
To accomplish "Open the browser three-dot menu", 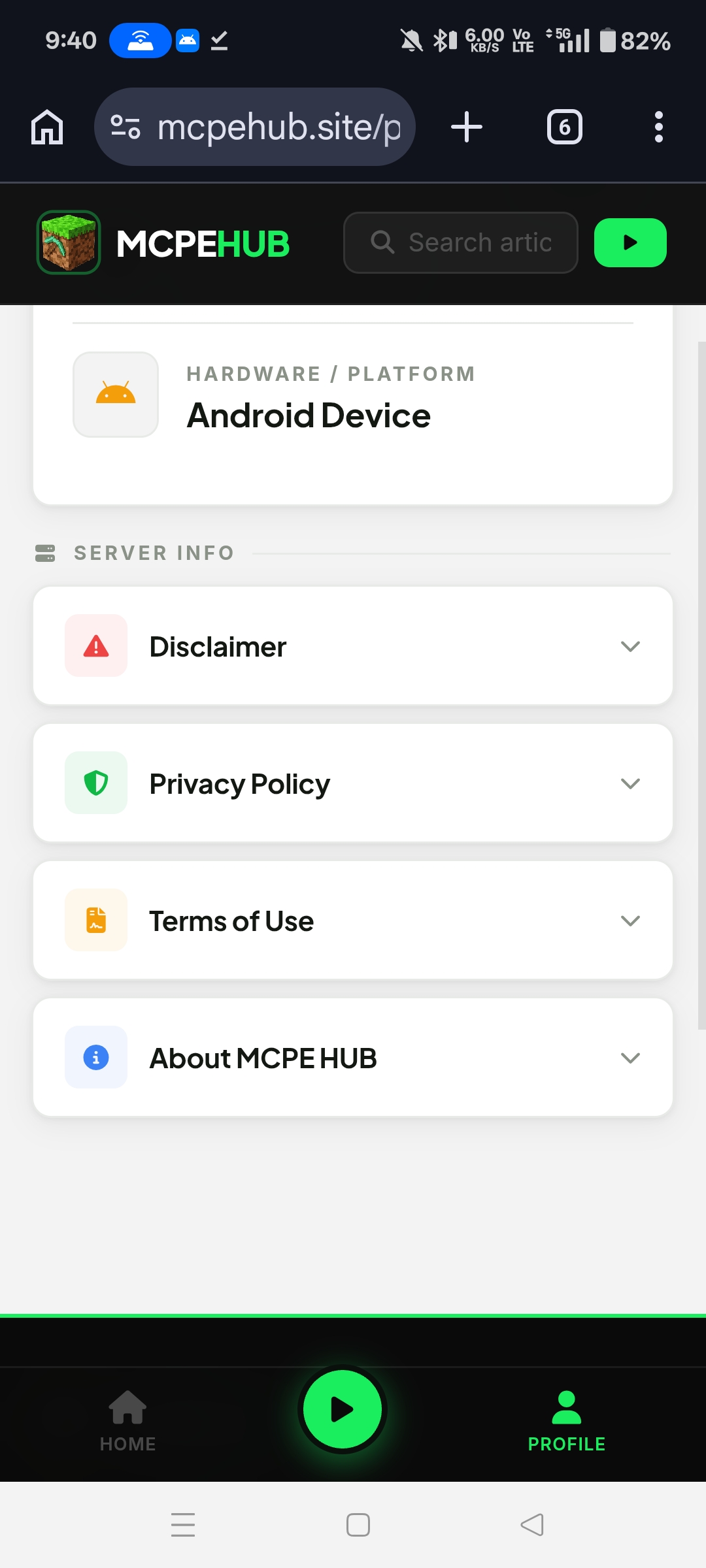I will 659,126.
